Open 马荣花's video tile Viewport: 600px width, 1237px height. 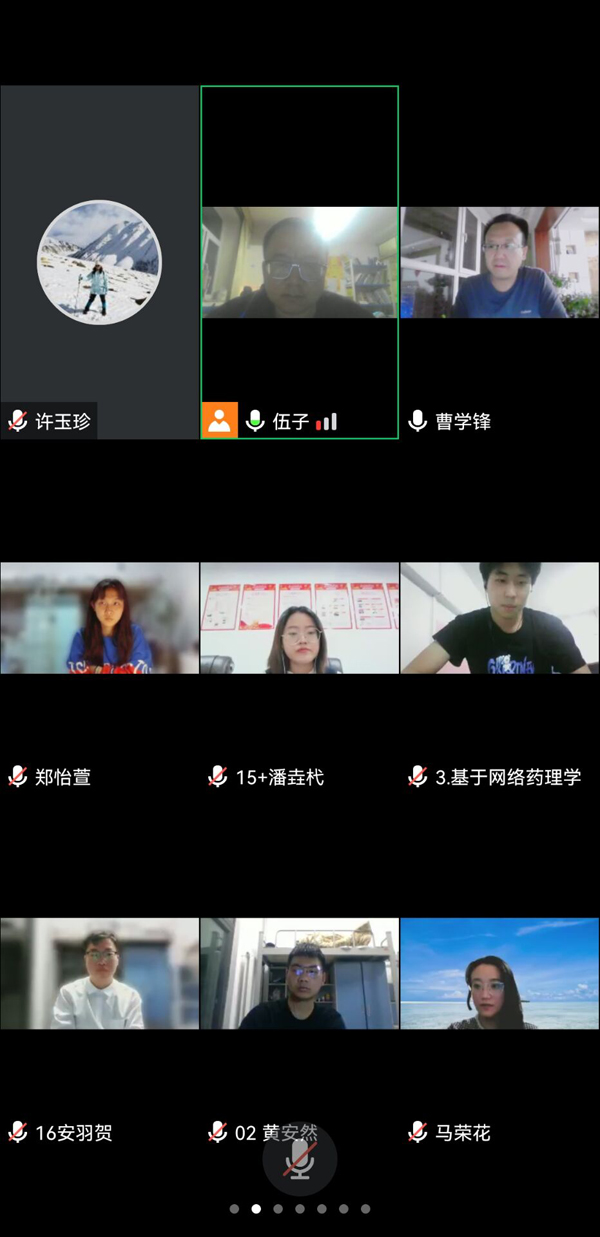[x=500, y=974]
